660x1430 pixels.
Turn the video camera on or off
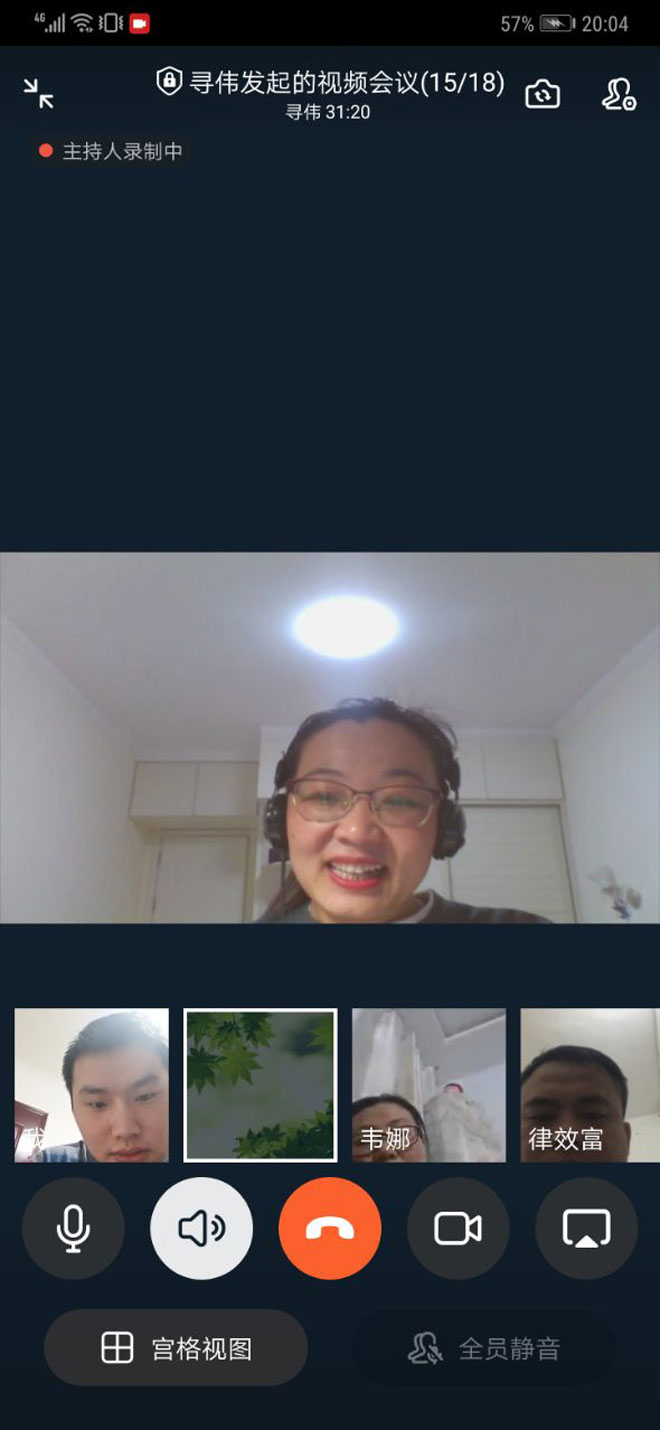(x=458, y=1228)
